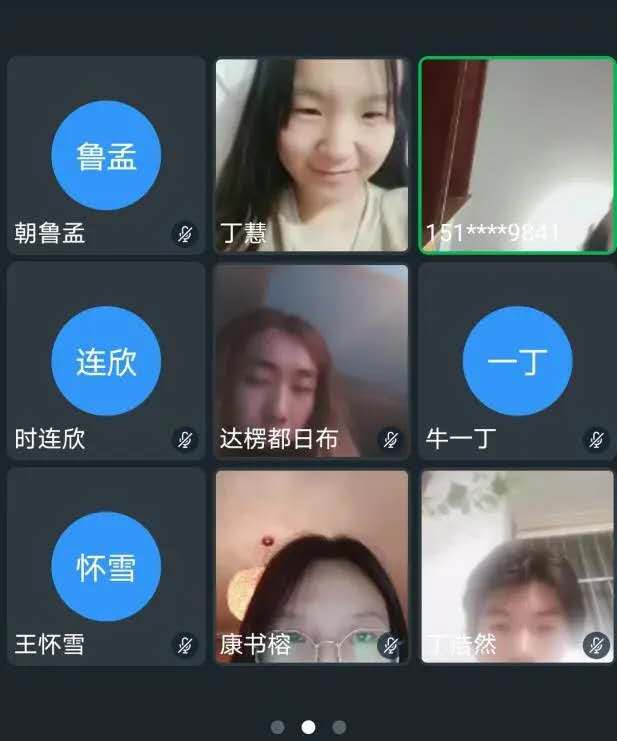Open 朝鲁孟's participant tile
Screen dimensions: 617x741
pos(106,155)
